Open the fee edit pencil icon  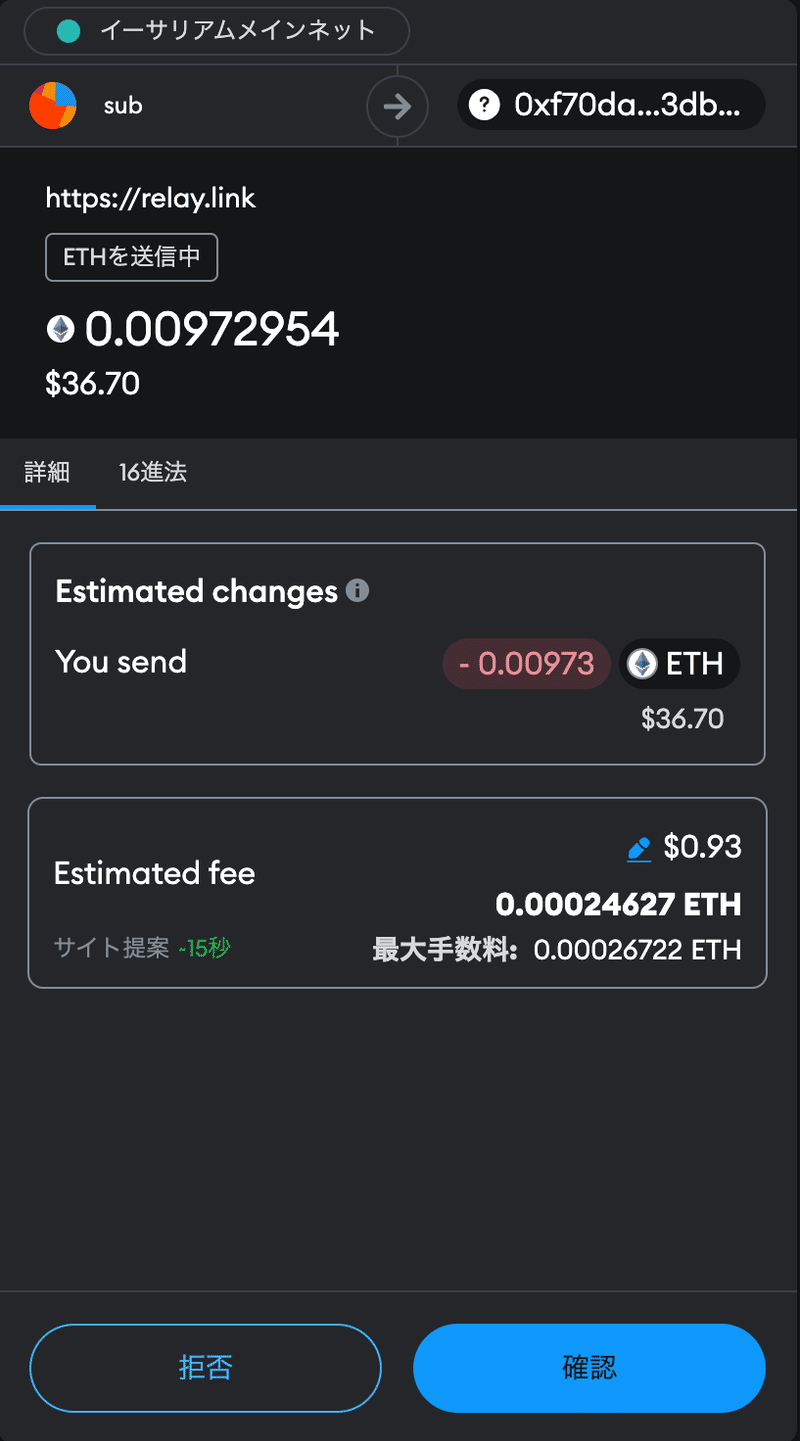click(638, 847)
